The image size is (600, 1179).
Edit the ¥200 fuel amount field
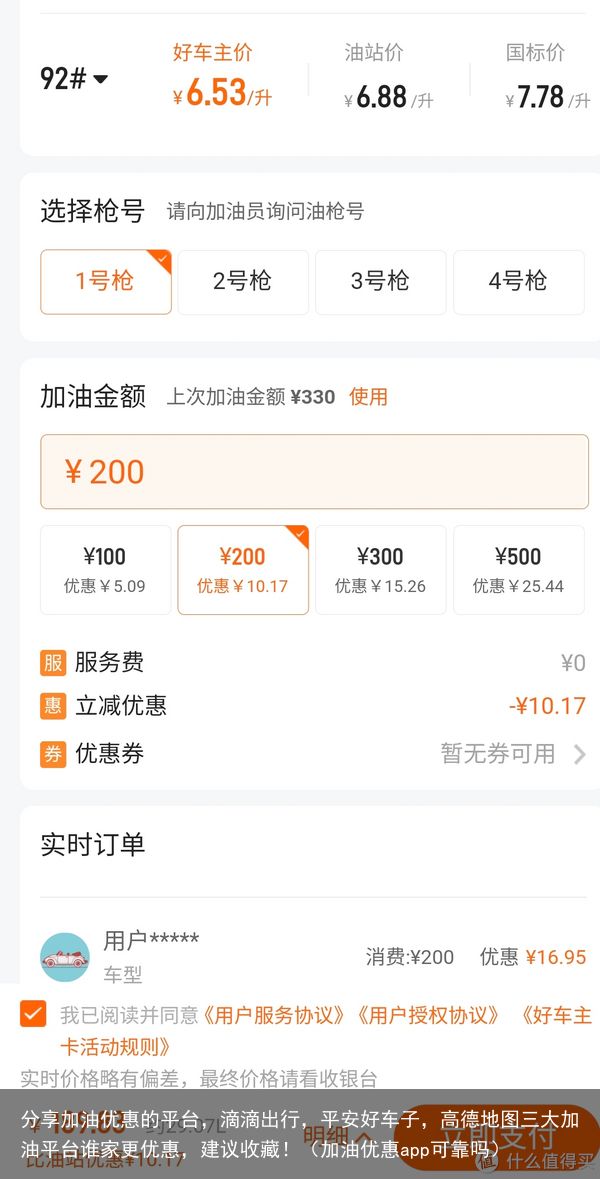314,471
